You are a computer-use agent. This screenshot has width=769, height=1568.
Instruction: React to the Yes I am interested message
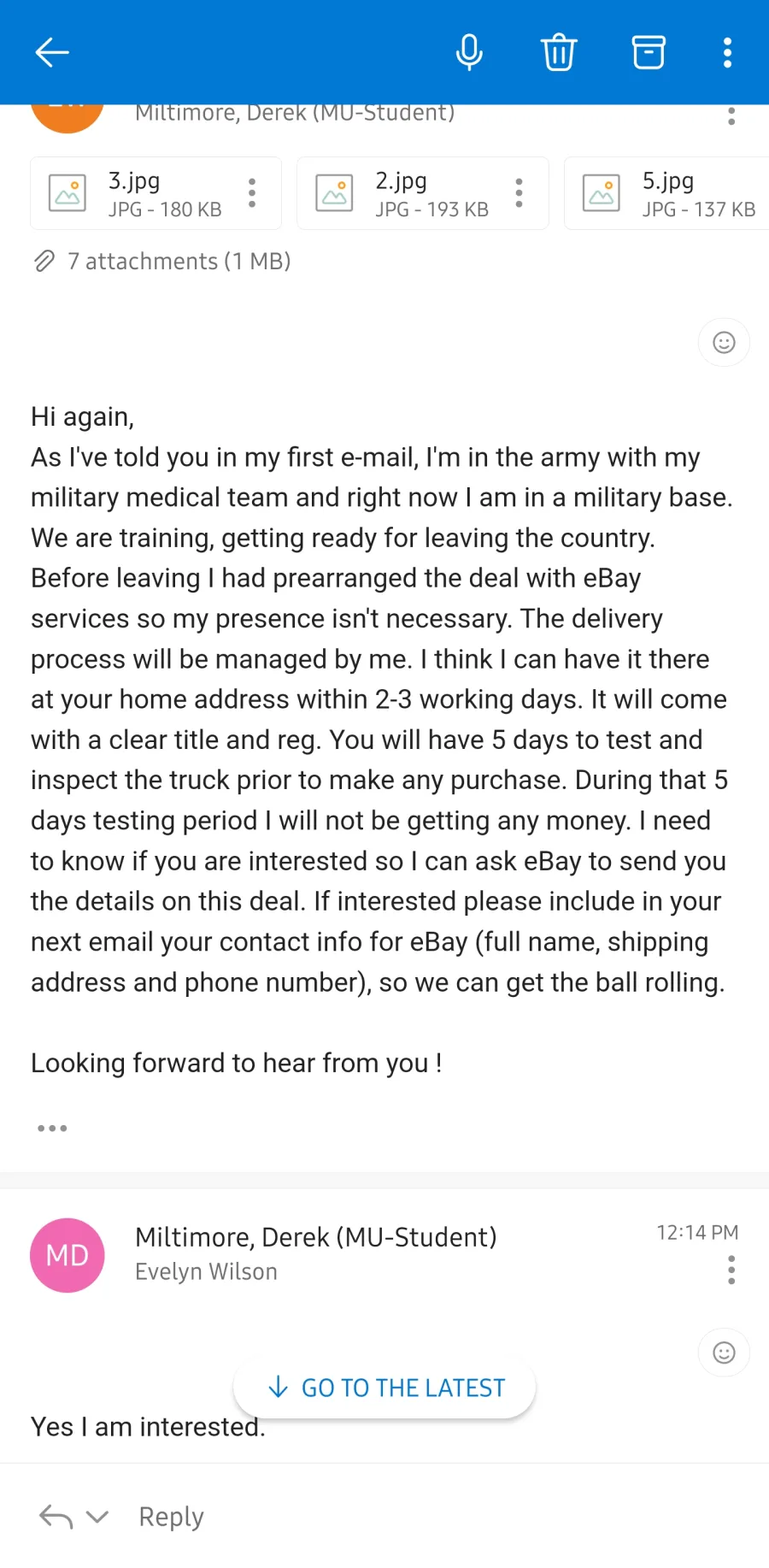pos(725,1353)
